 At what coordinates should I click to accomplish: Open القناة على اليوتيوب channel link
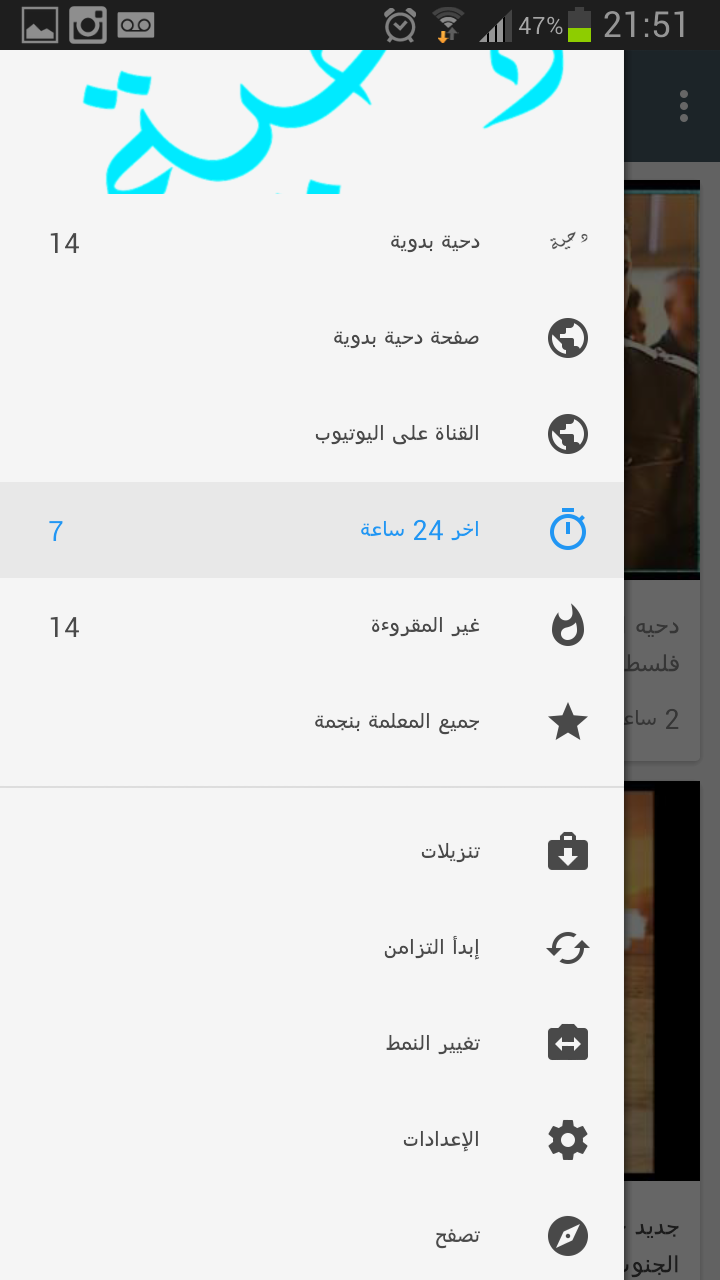[398, 434]
